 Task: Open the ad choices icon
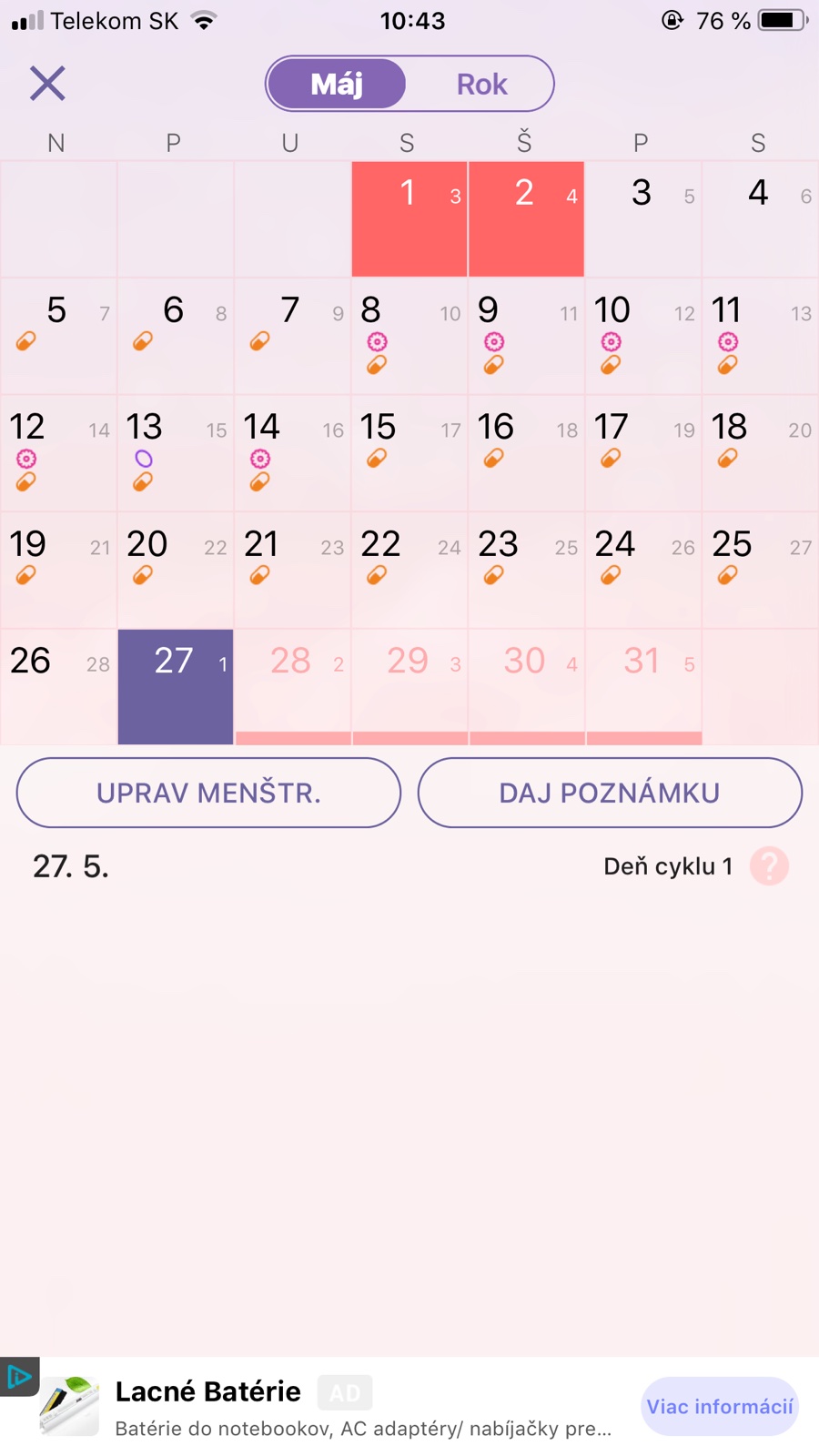point(18,1377)
